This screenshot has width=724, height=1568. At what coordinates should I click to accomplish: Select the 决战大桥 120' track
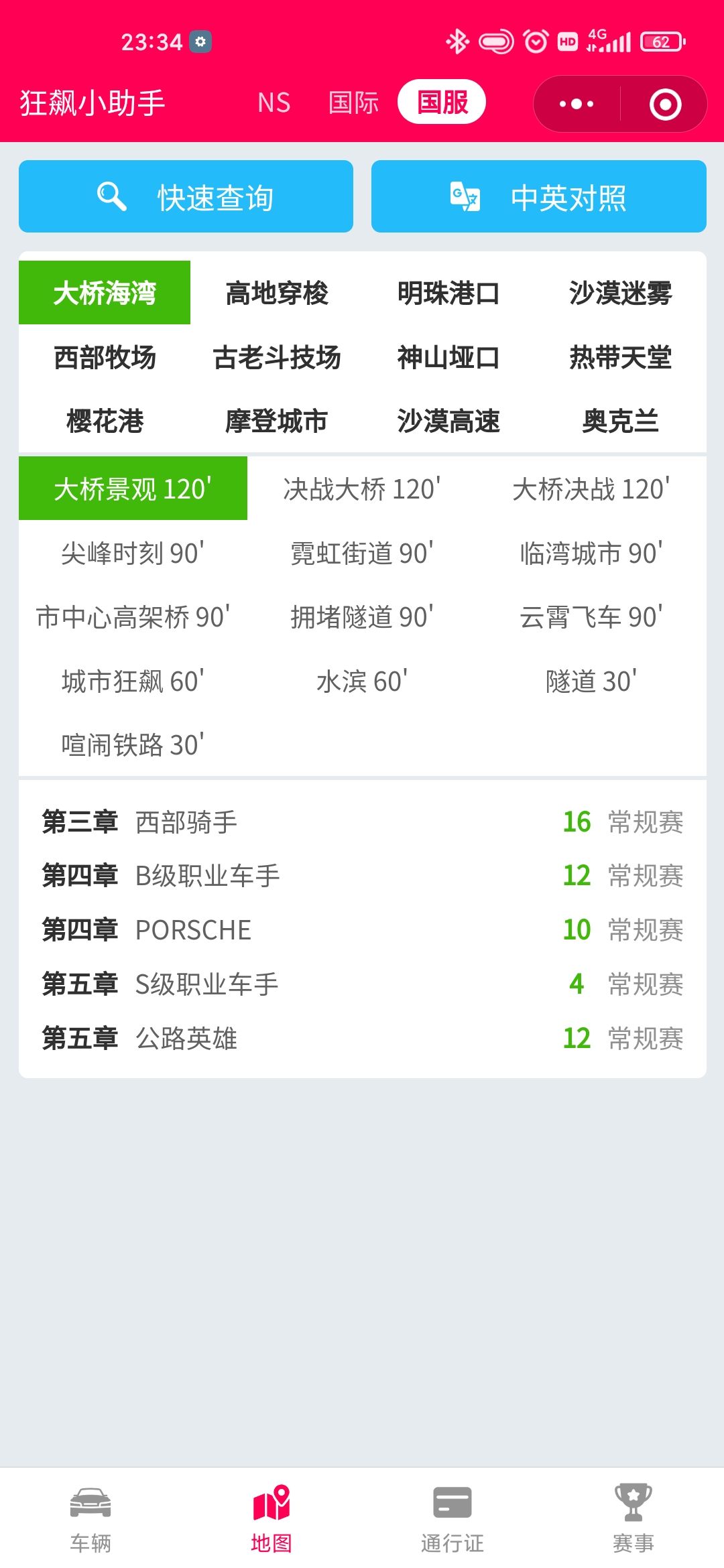point(362,488)
